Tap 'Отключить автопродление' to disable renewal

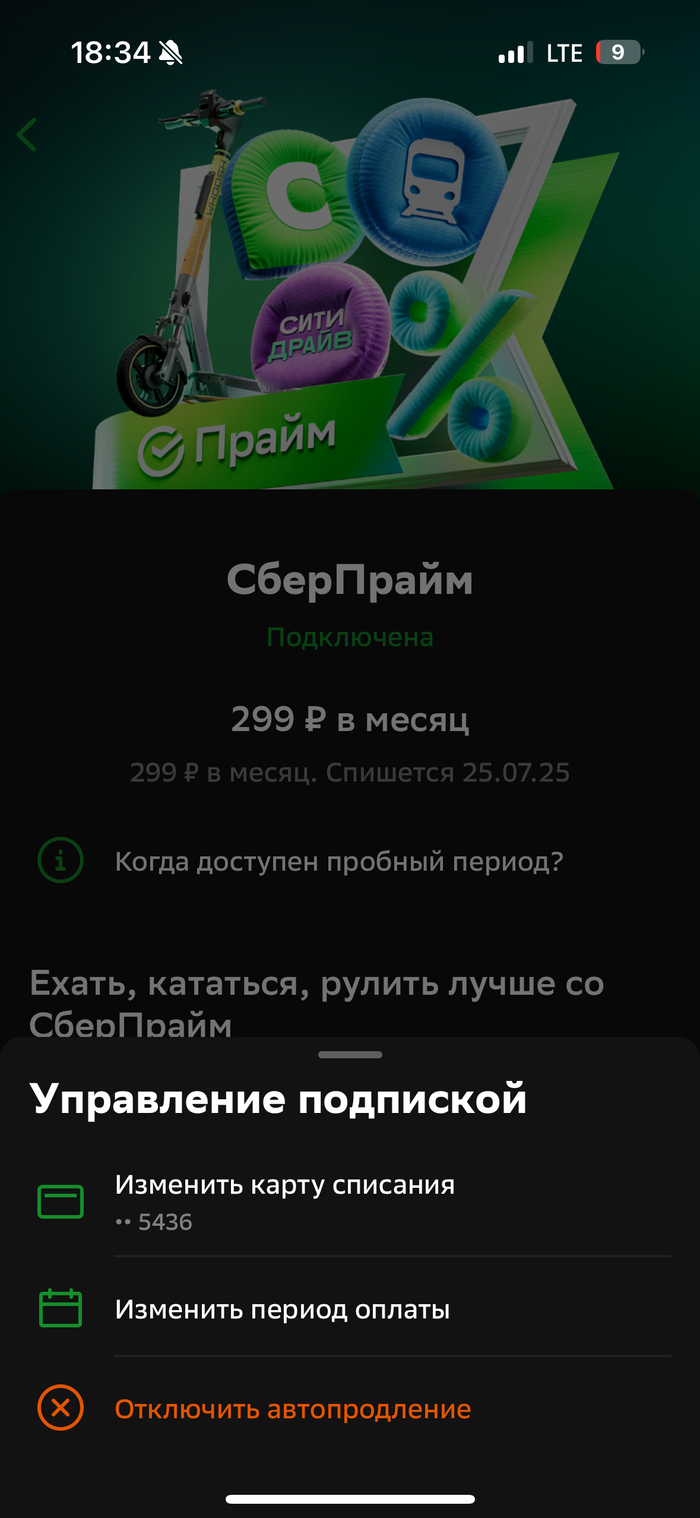(x=292, y=1409)
